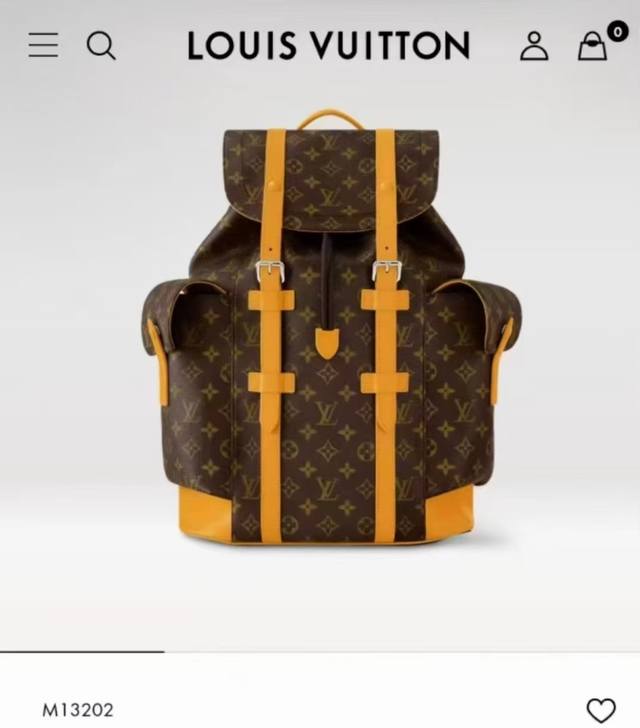Go to my account profile
This screenshot has width=640, height=728.
point(534,45)
